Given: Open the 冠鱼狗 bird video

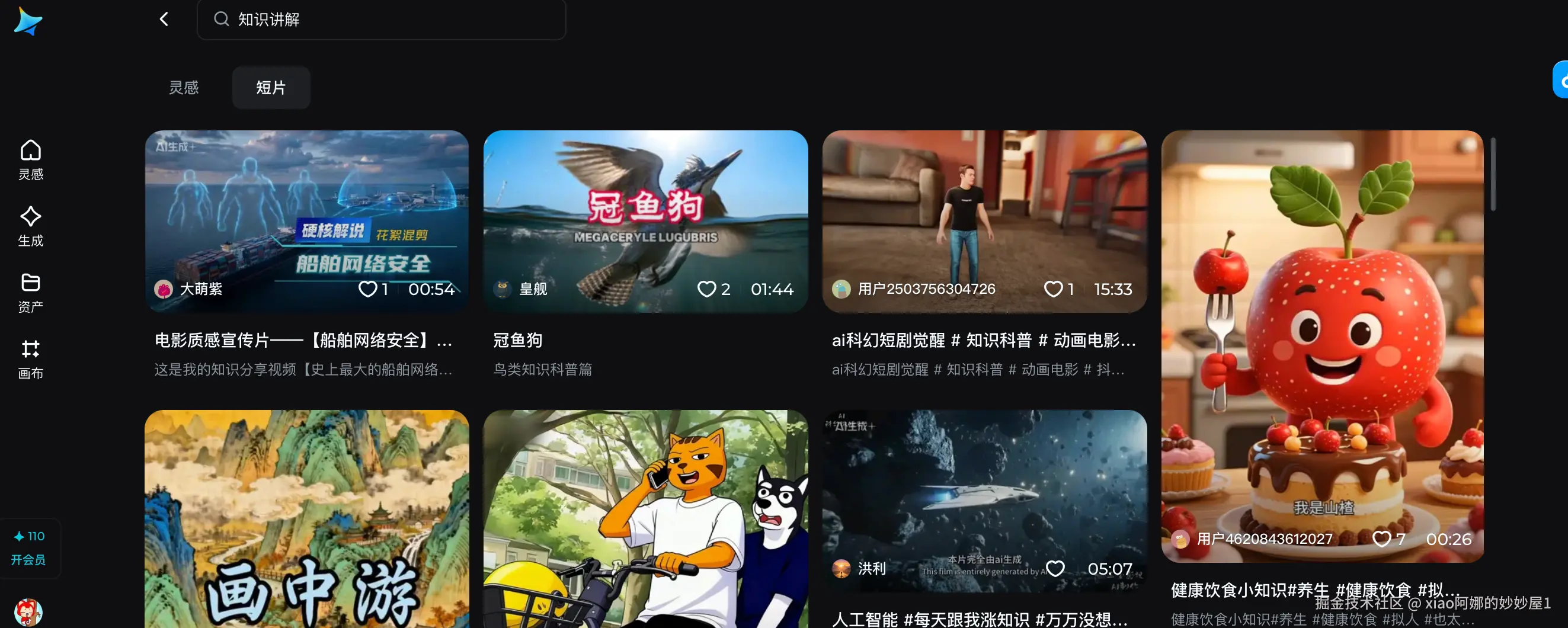Looking at the screenshot, I should 645,222.
